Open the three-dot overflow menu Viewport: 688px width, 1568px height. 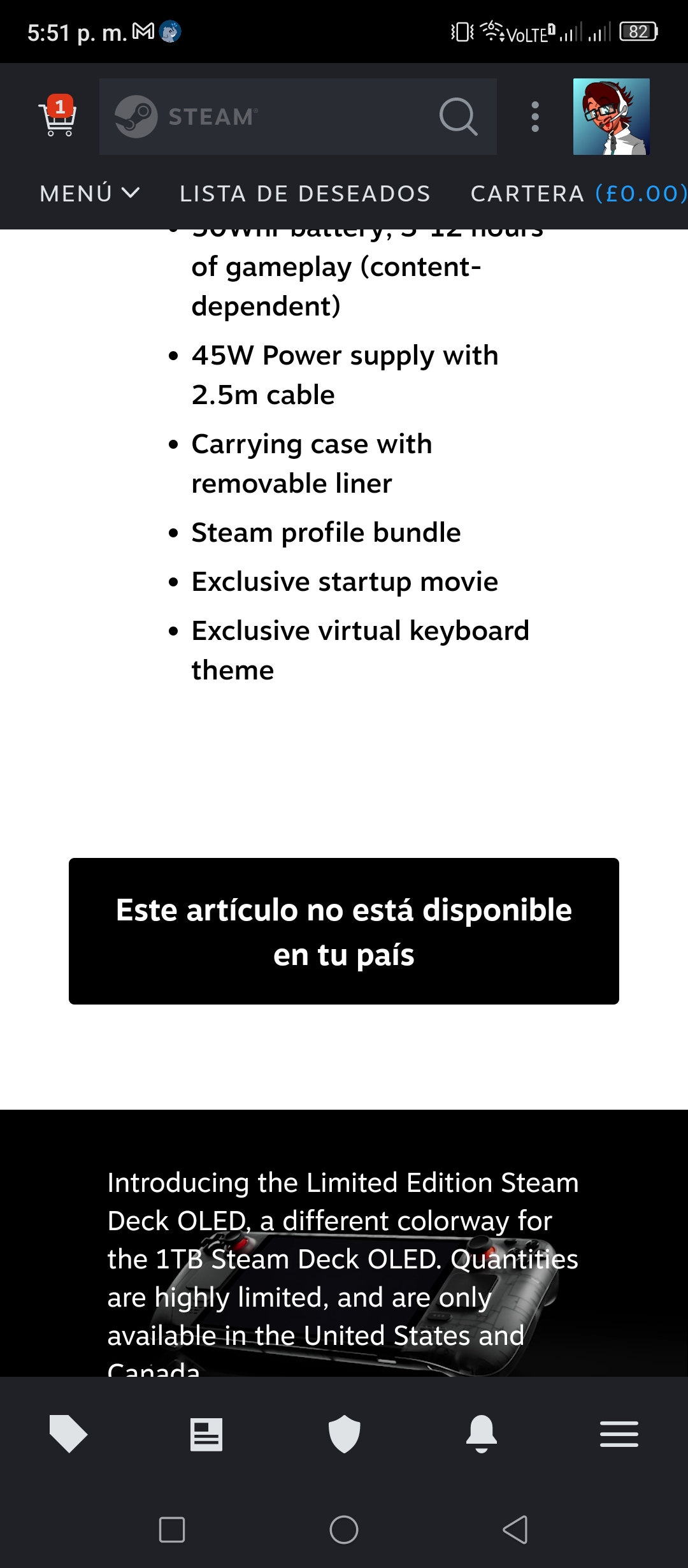535,117
